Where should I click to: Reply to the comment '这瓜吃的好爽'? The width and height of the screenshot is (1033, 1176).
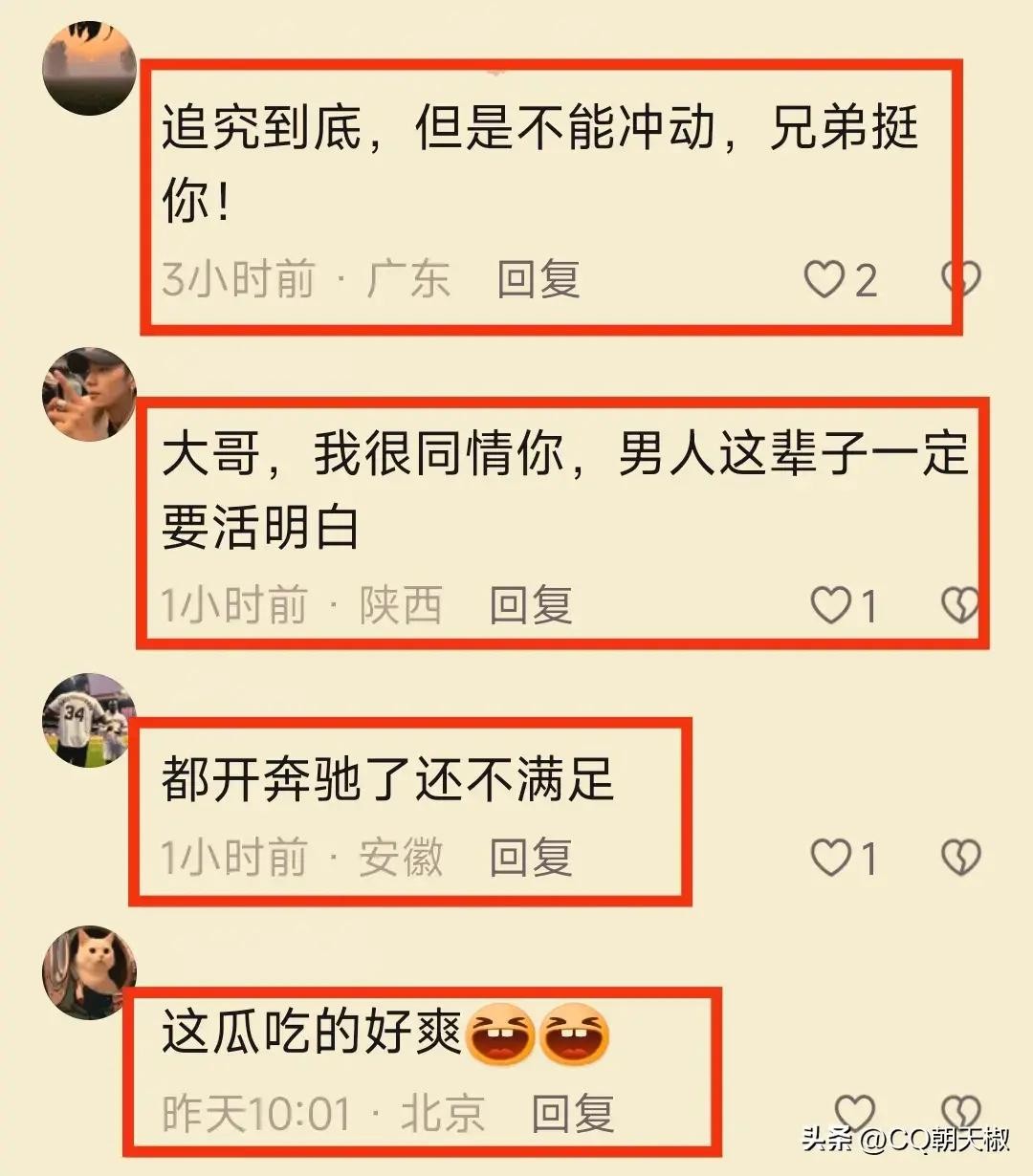point(572,1114)
